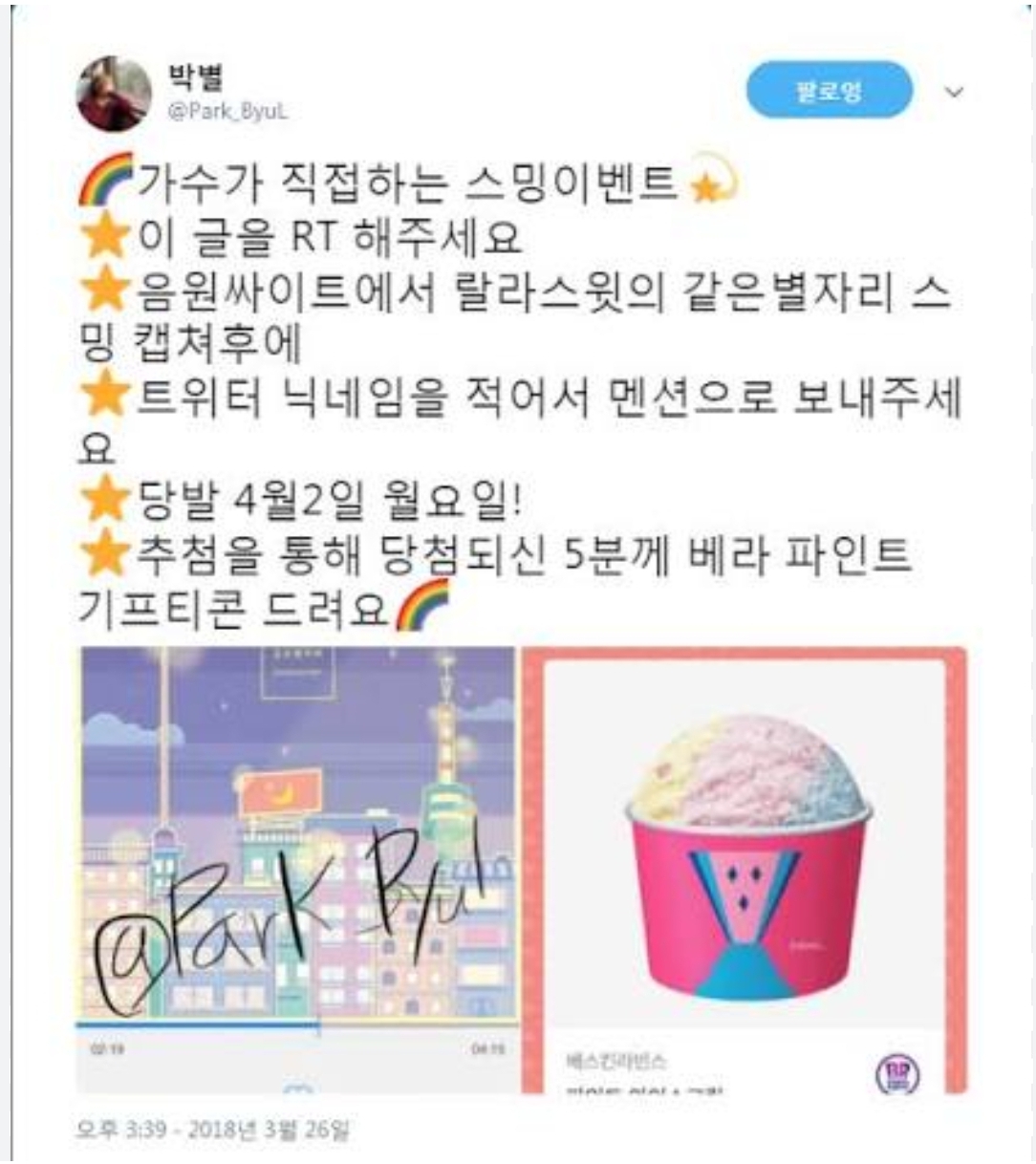Open the ice cream gifticon image

pos(745,870)
